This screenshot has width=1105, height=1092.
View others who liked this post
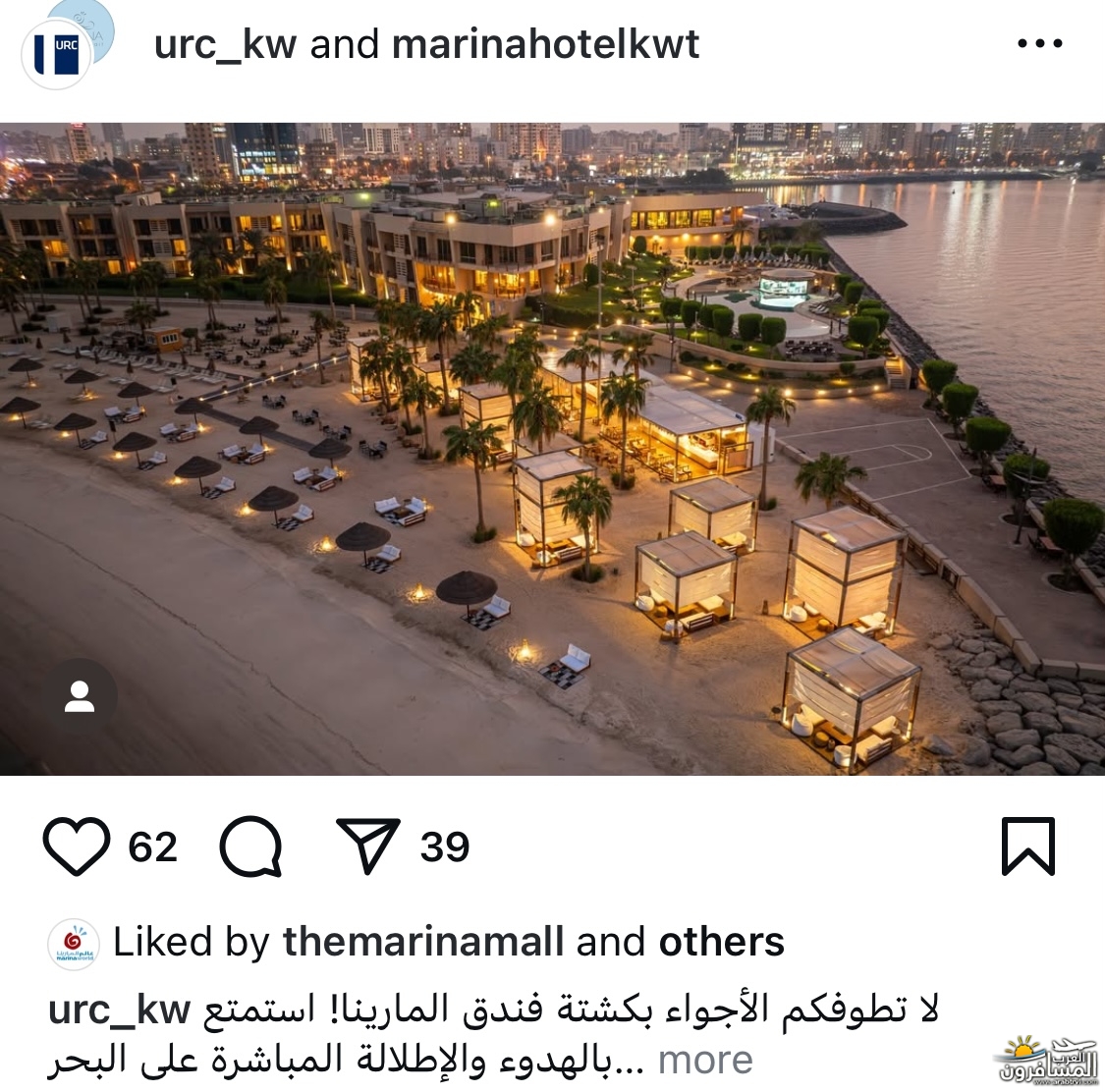[721, 942]
